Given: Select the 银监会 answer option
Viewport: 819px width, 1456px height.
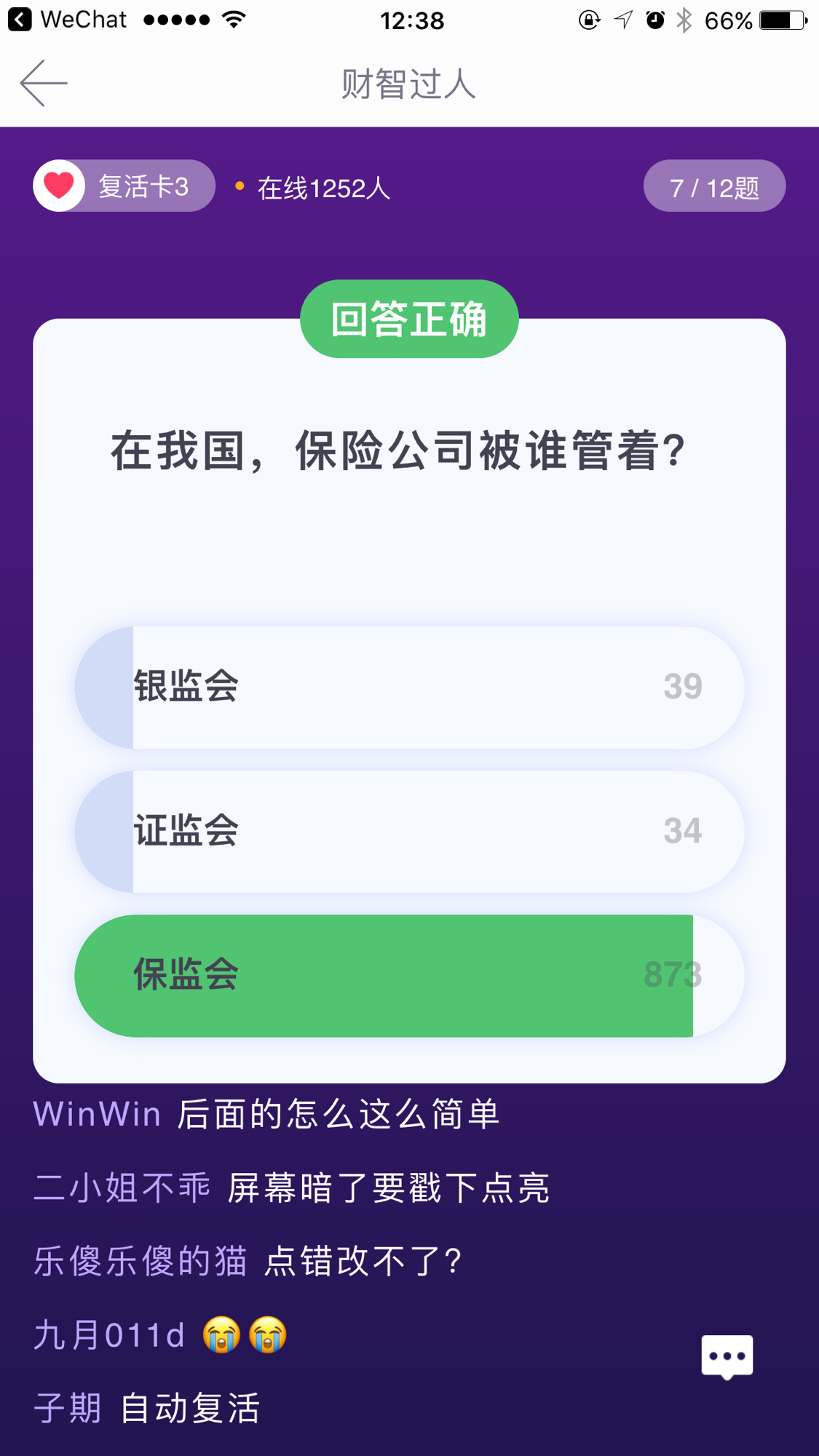Looking at the screenshot, I should 409,688.
